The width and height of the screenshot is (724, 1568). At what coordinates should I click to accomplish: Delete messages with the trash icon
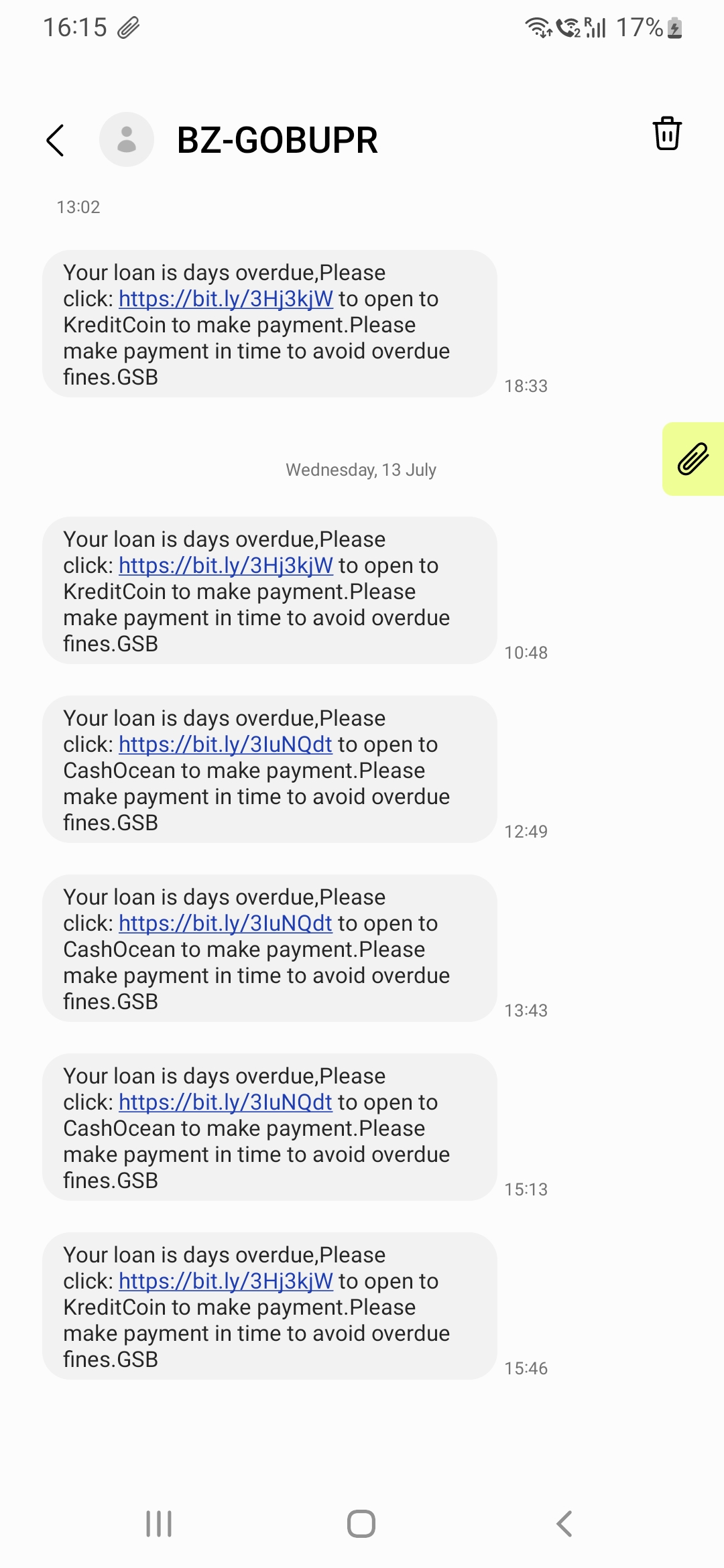(x=667, y=133)
